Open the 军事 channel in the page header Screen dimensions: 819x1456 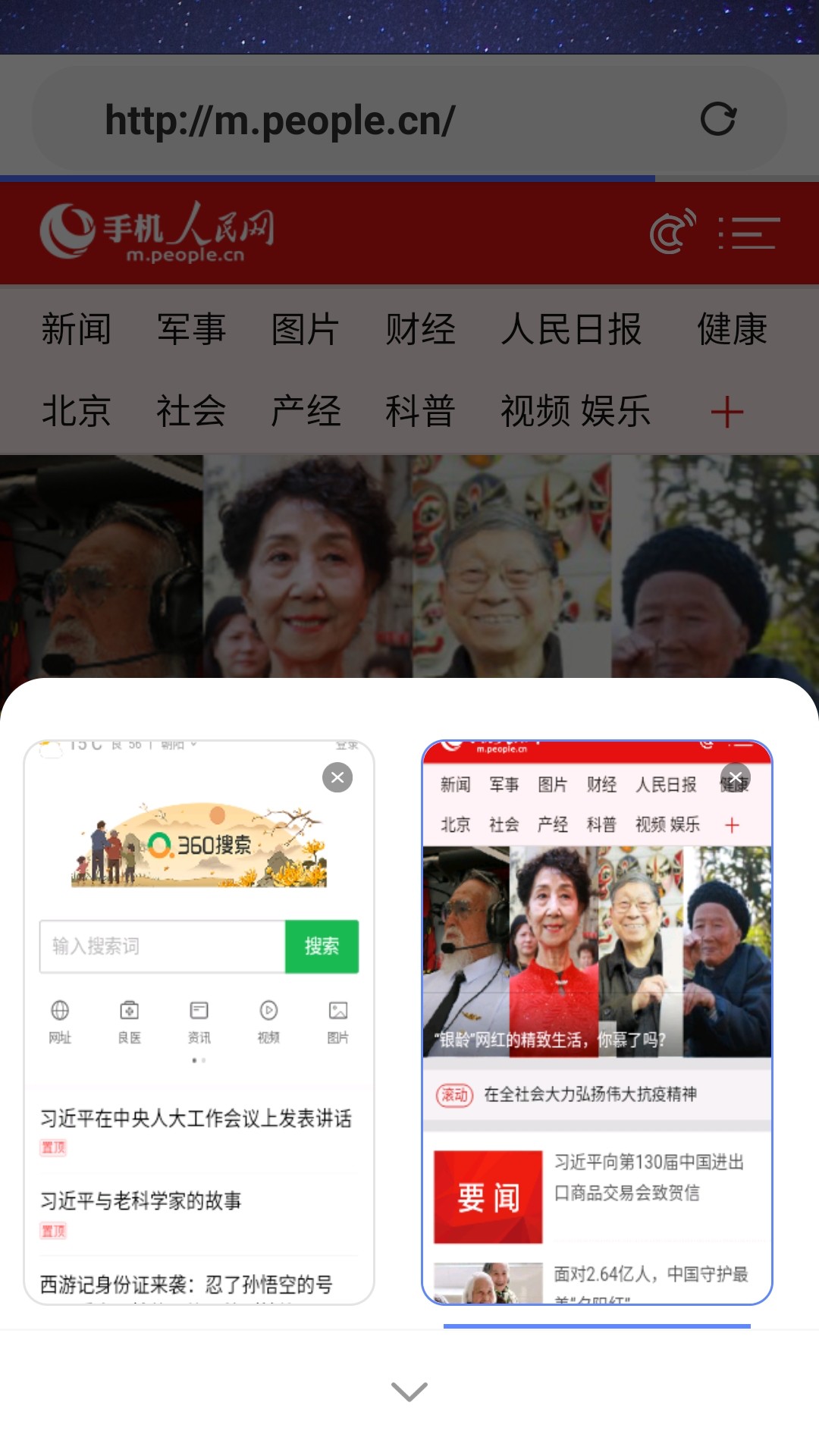pos(191,330)
